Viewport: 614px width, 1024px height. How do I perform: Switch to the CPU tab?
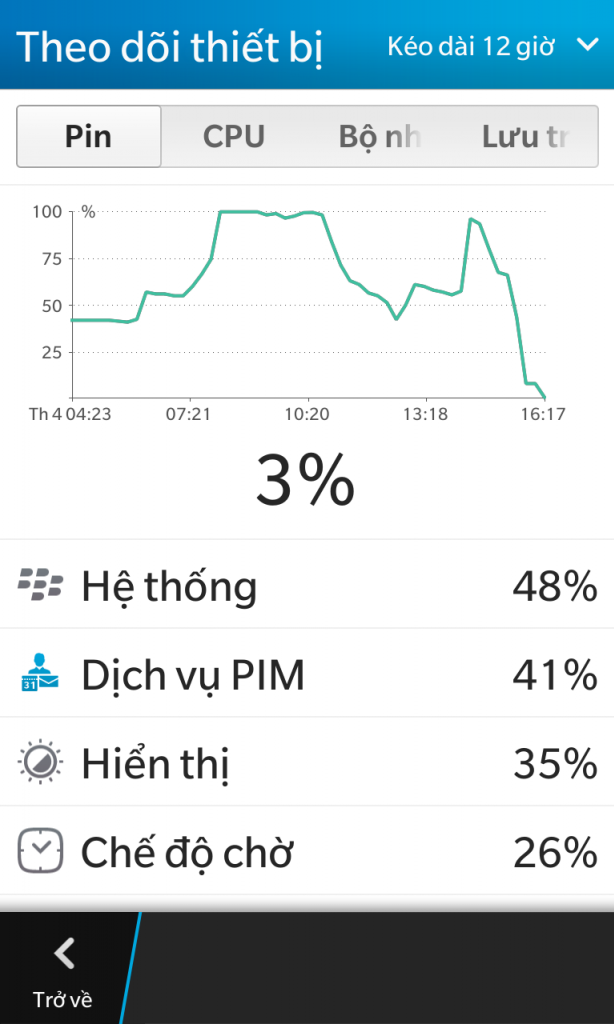233,136
